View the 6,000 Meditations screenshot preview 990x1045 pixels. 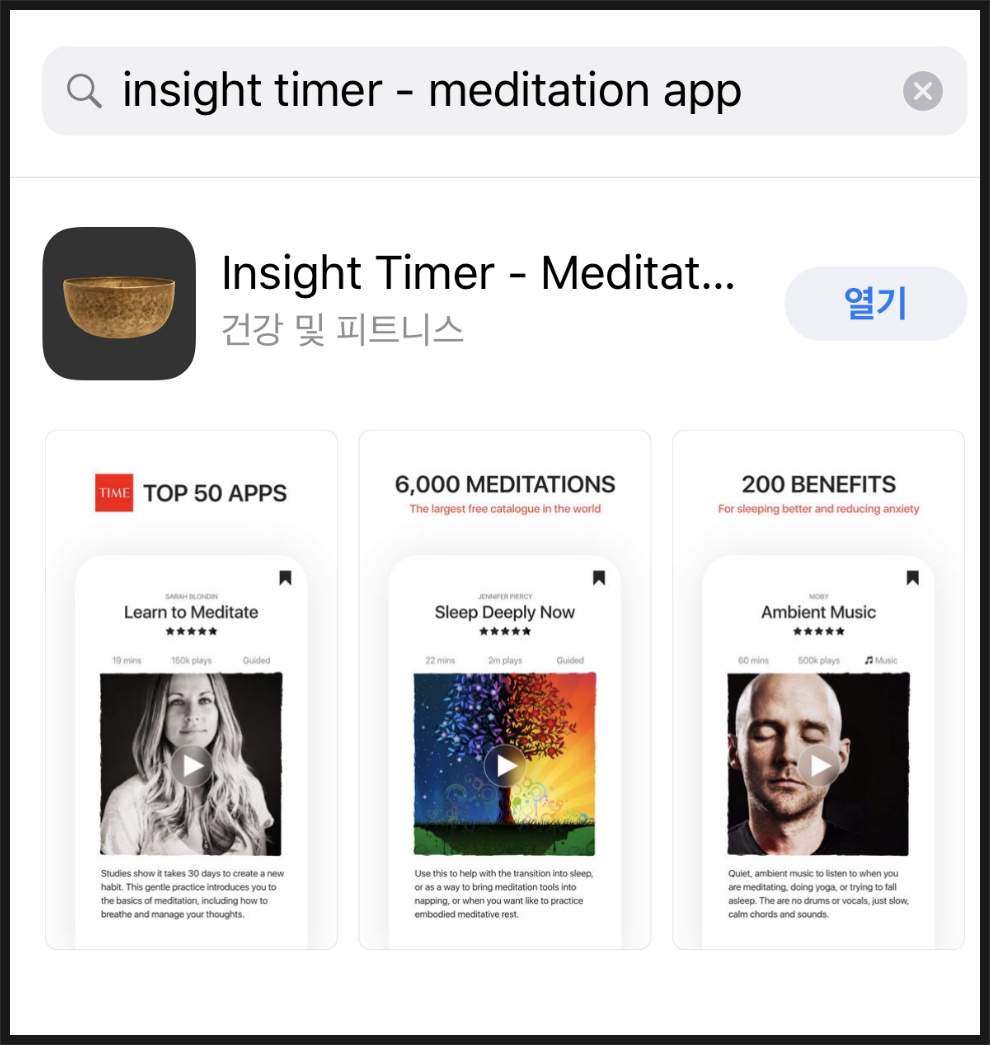click(x=504, y=690)
